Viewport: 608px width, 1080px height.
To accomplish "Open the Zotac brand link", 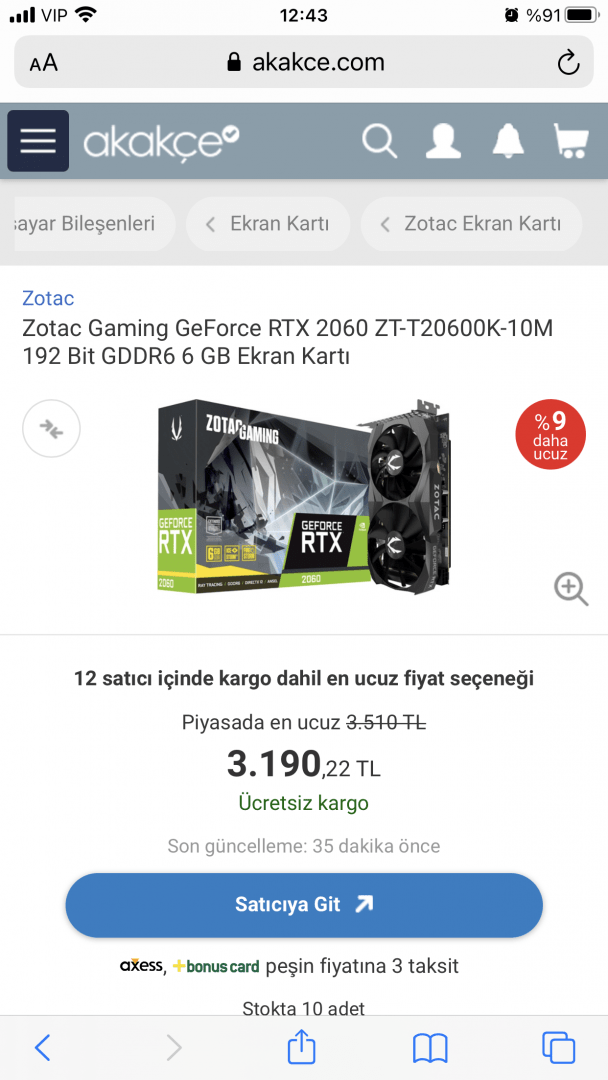I will 48,298.
